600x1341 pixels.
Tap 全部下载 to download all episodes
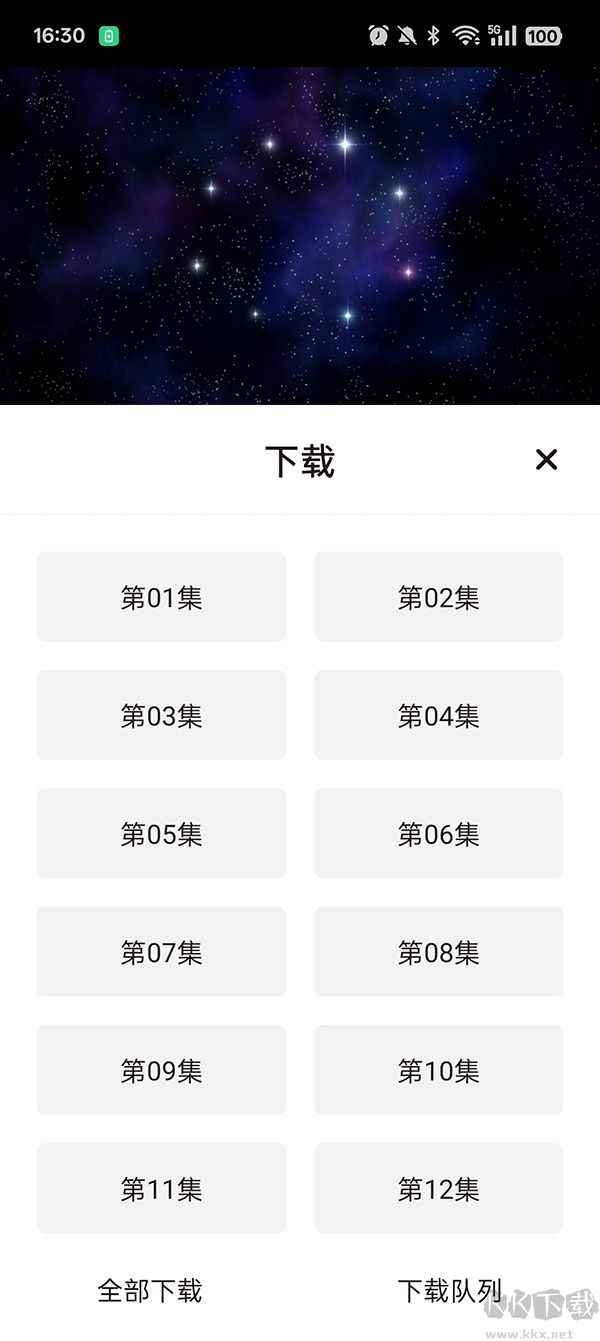tap(150, 1290)
